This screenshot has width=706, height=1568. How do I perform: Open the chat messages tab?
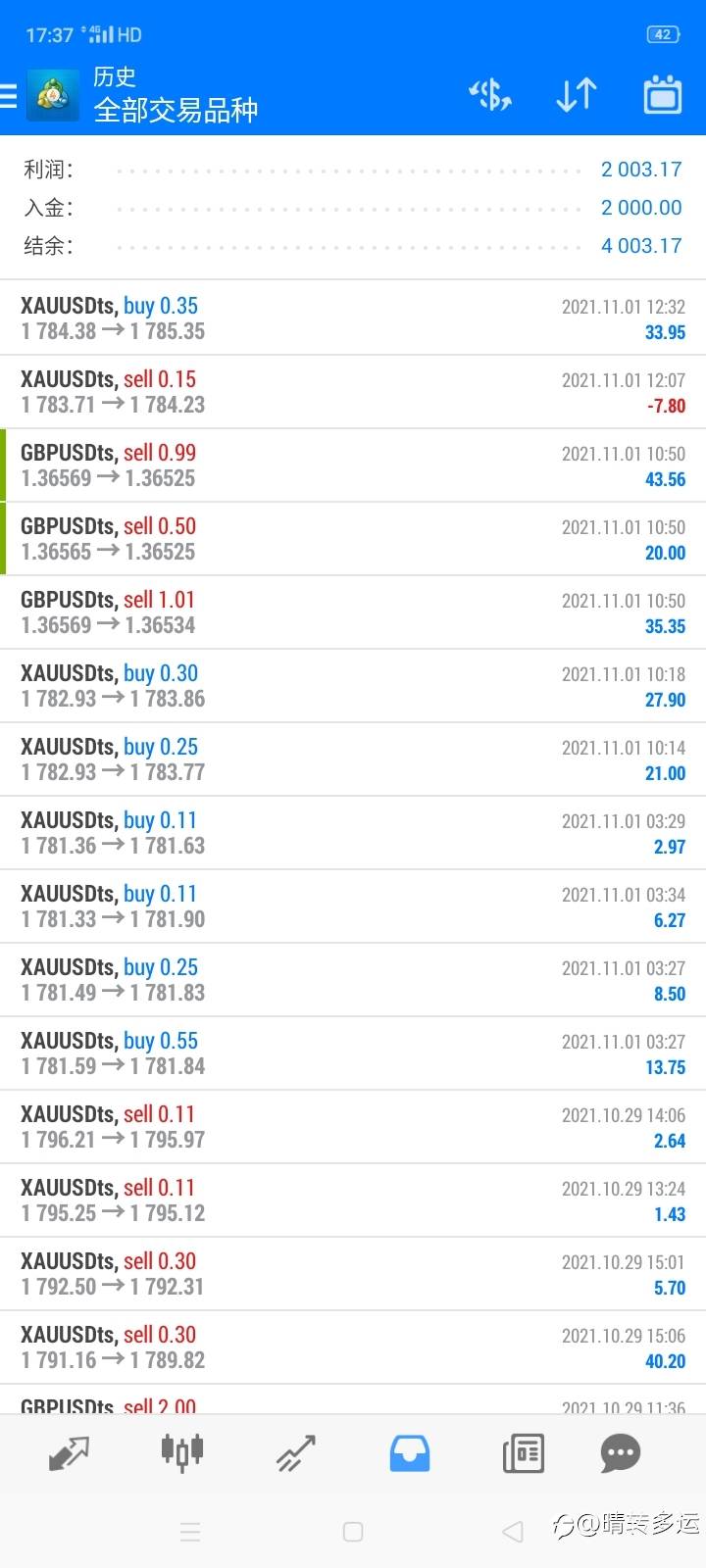click(x=621, y=1453)
